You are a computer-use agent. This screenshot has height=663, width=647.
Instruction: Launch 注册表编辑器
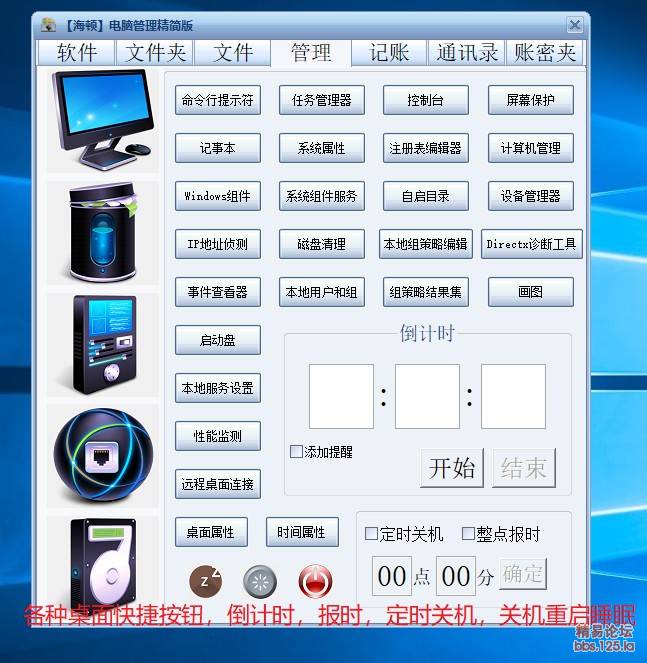425,148
